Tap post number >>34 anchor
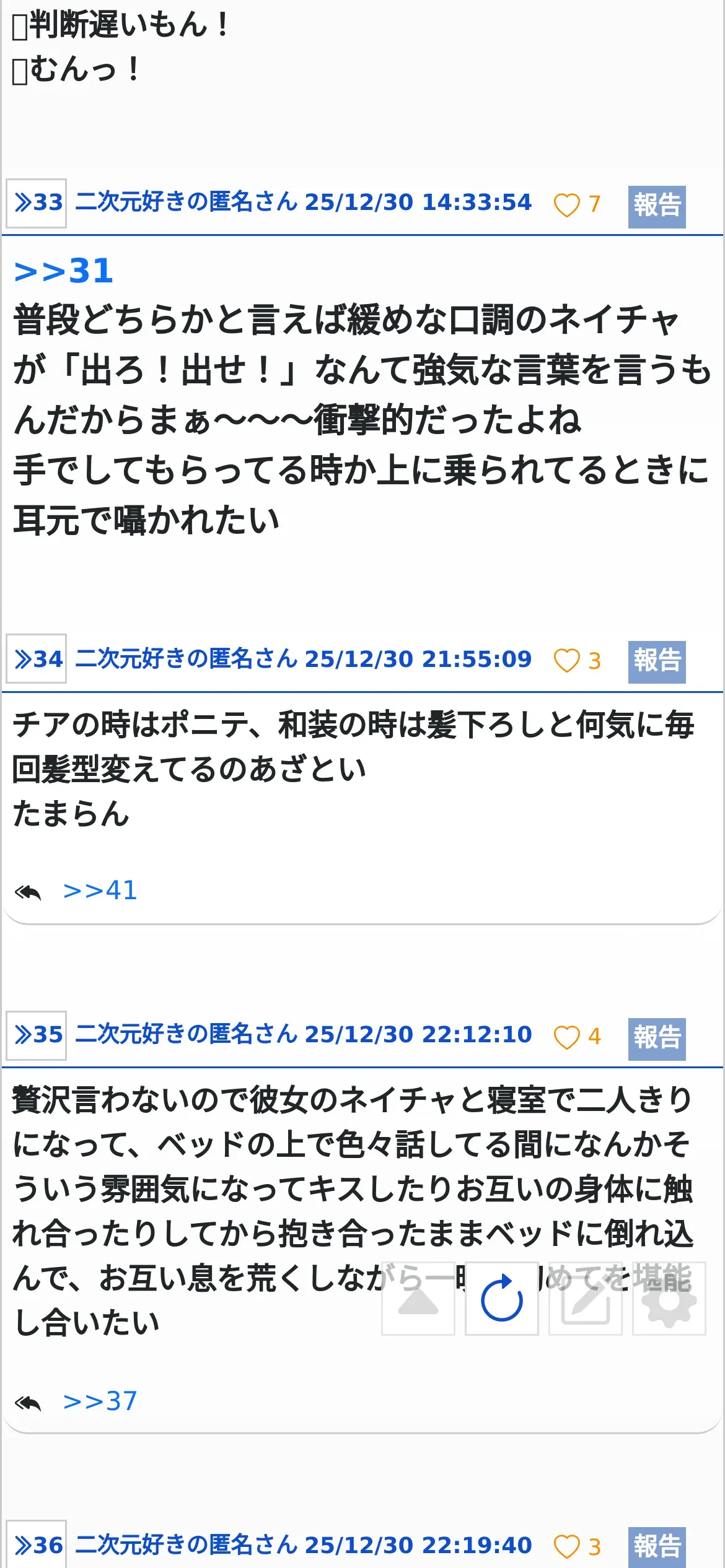This screenshot has height=1568, width=725. click(37, 659)
